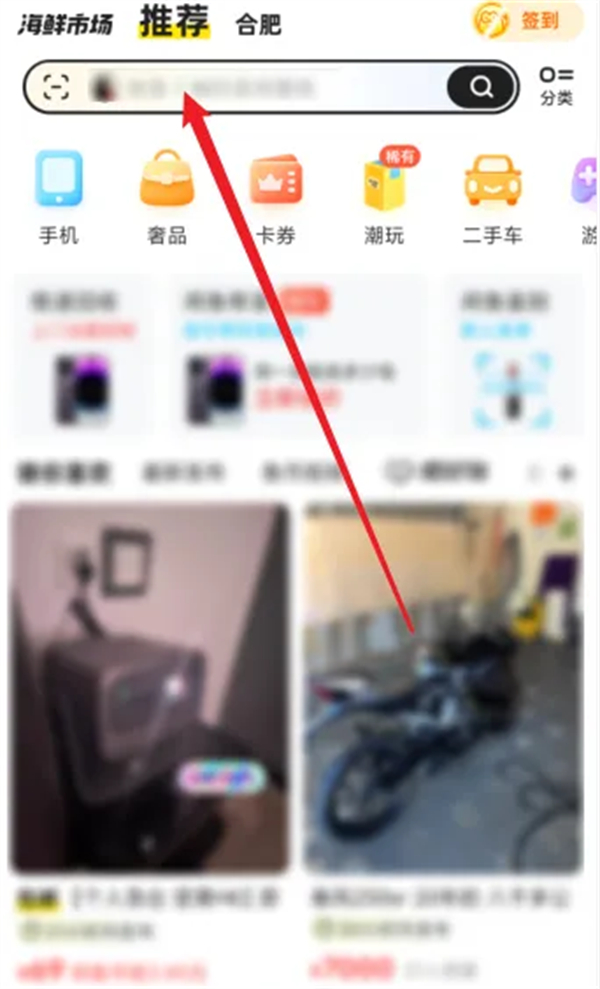The height and width of the screenshot is (989, 600).
Task: Select the 推荐 tab
Action: tap(174, 23)
